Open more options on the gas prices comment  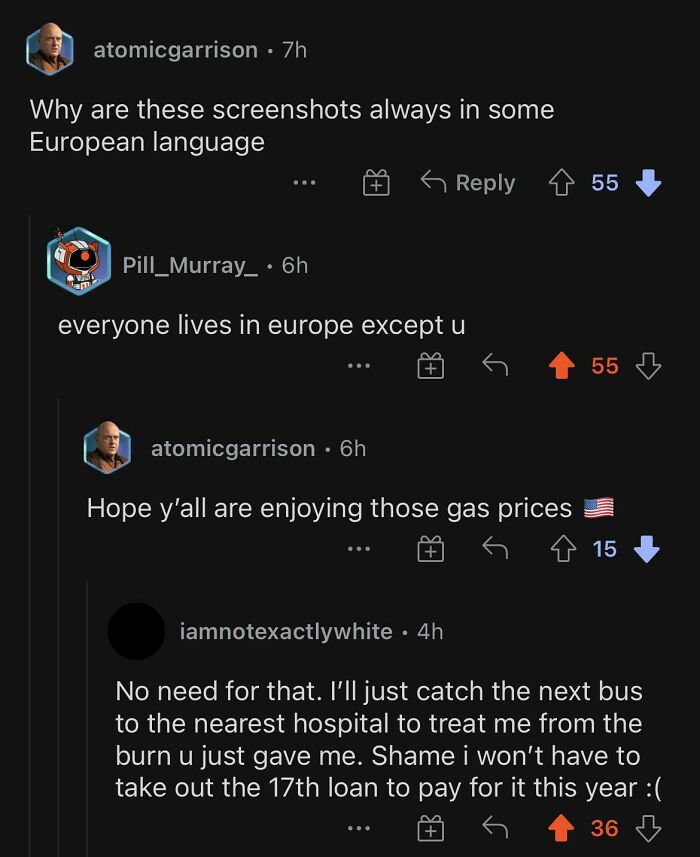359,549
